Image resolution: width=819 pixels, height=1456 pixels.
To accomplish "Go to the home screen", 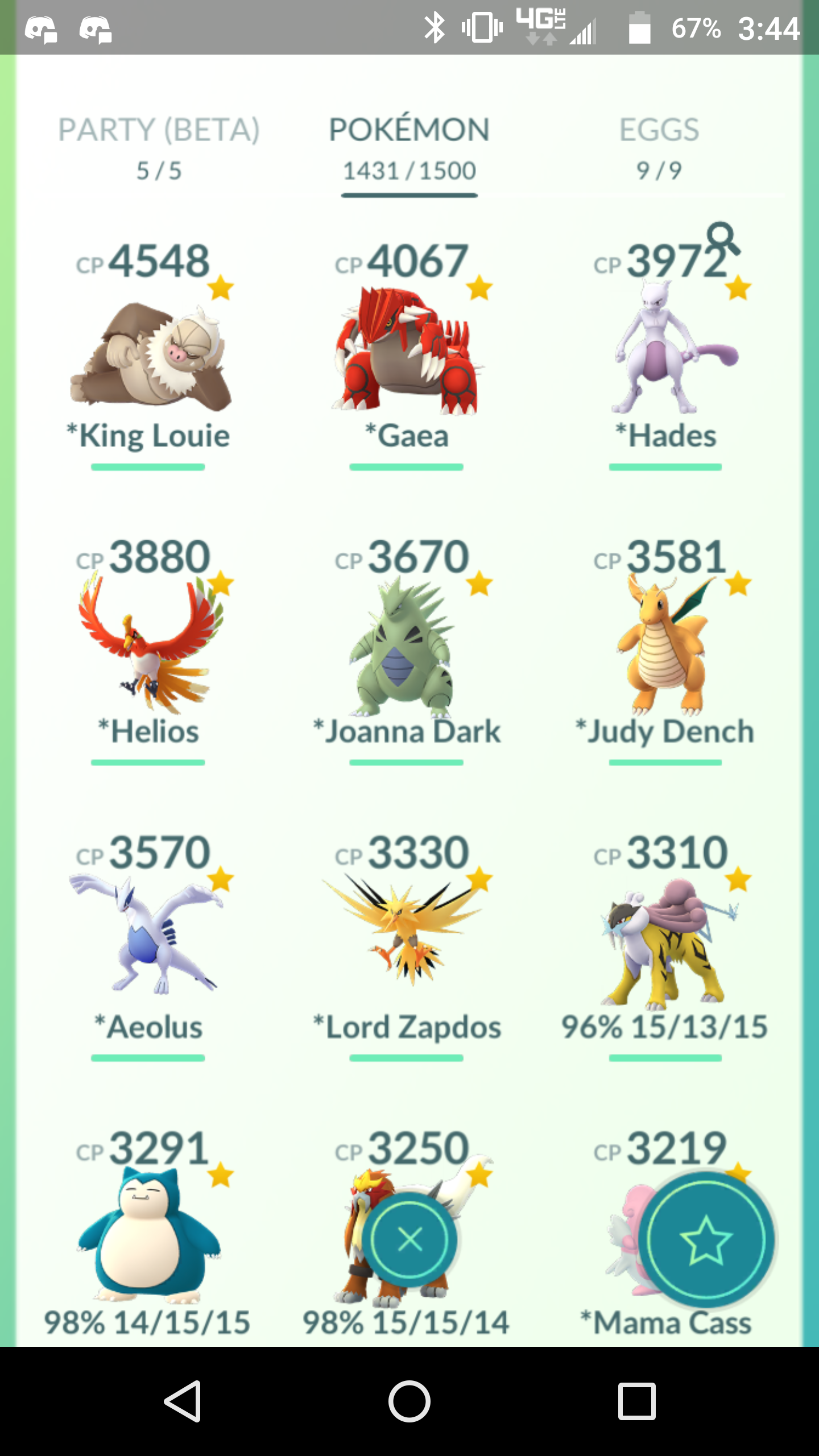I will (x=409, y=1401).
